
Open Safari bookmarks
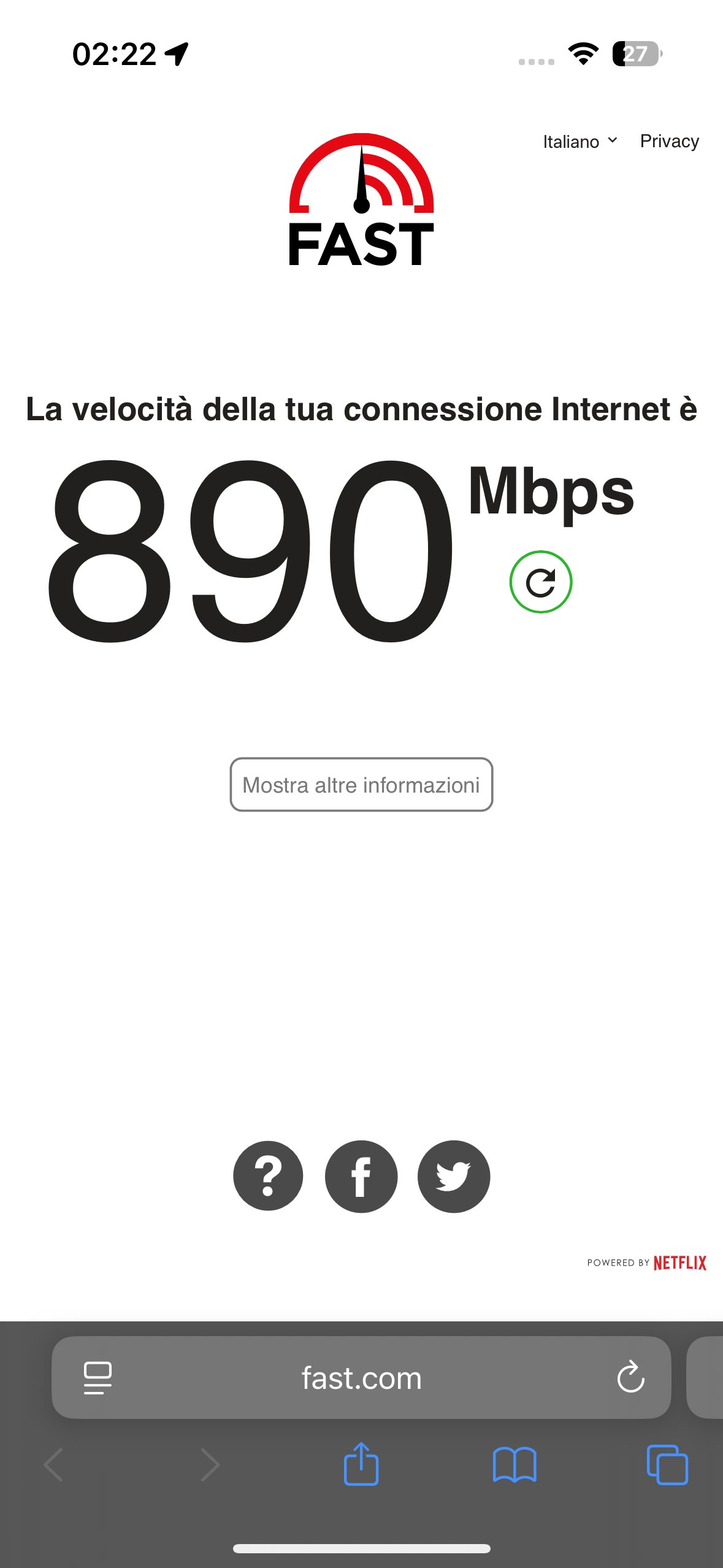click(x=515, y=1464)
